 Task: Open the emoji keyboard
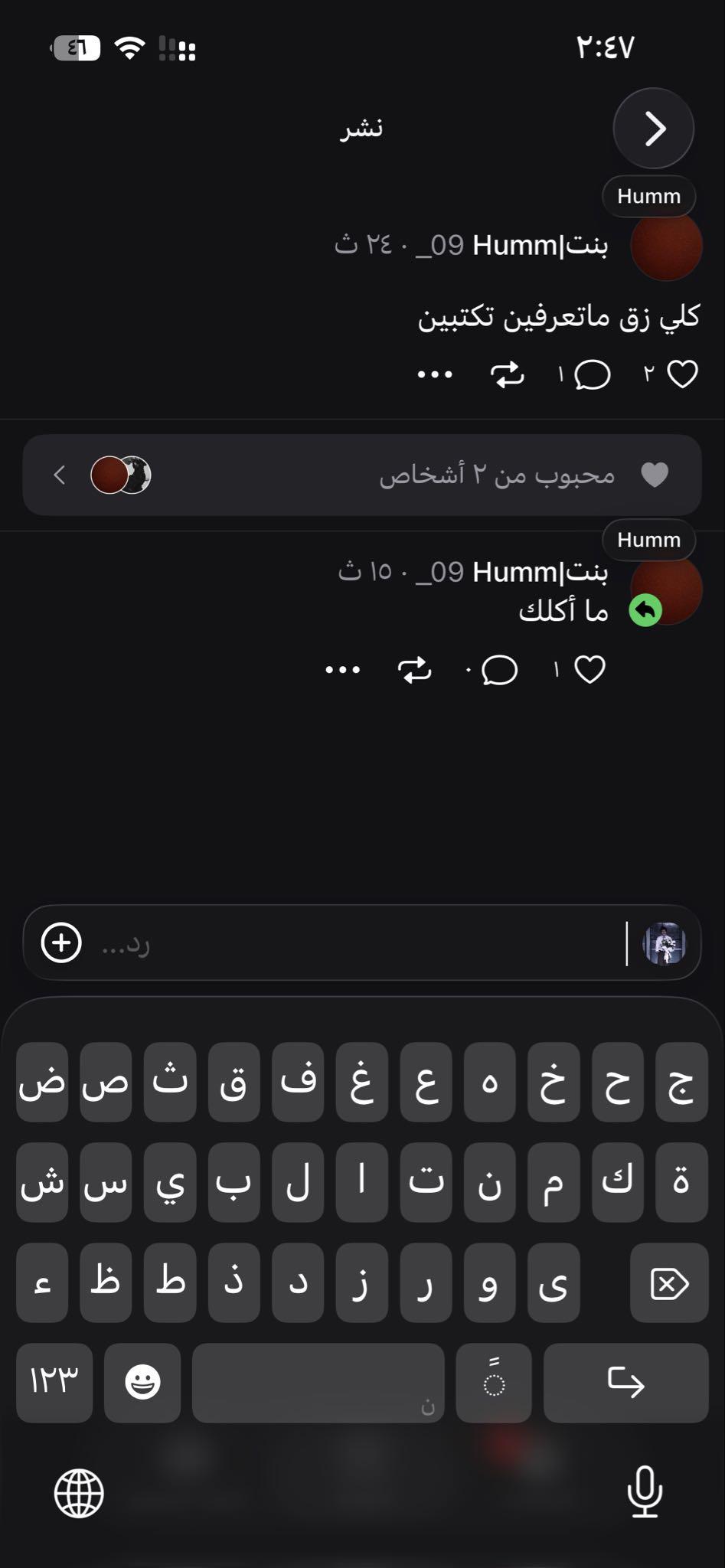point(142,1383)
